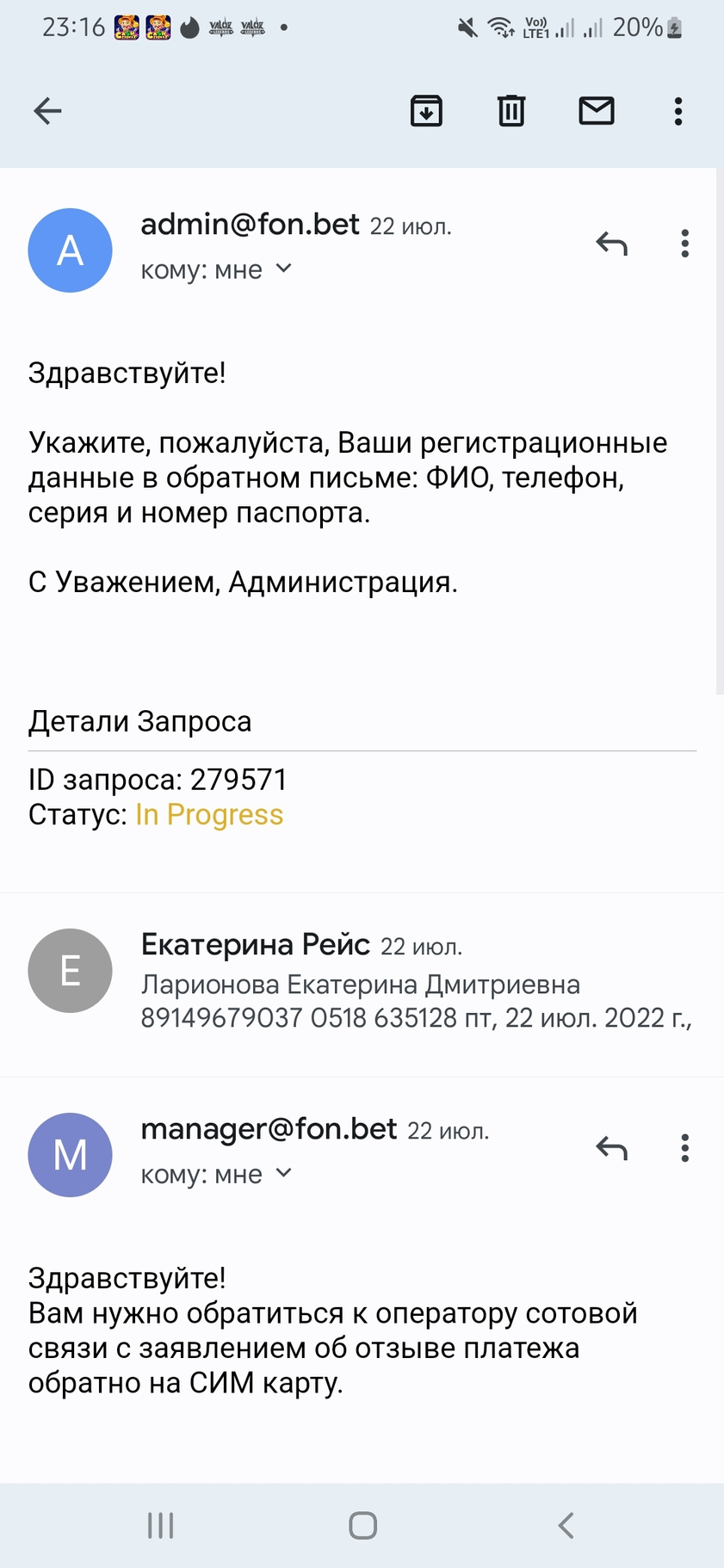Image resolution: width=724 pixels, height=1568 pixels.
Task: Mark the conversation as unread
Action: [x=597, y=111]
